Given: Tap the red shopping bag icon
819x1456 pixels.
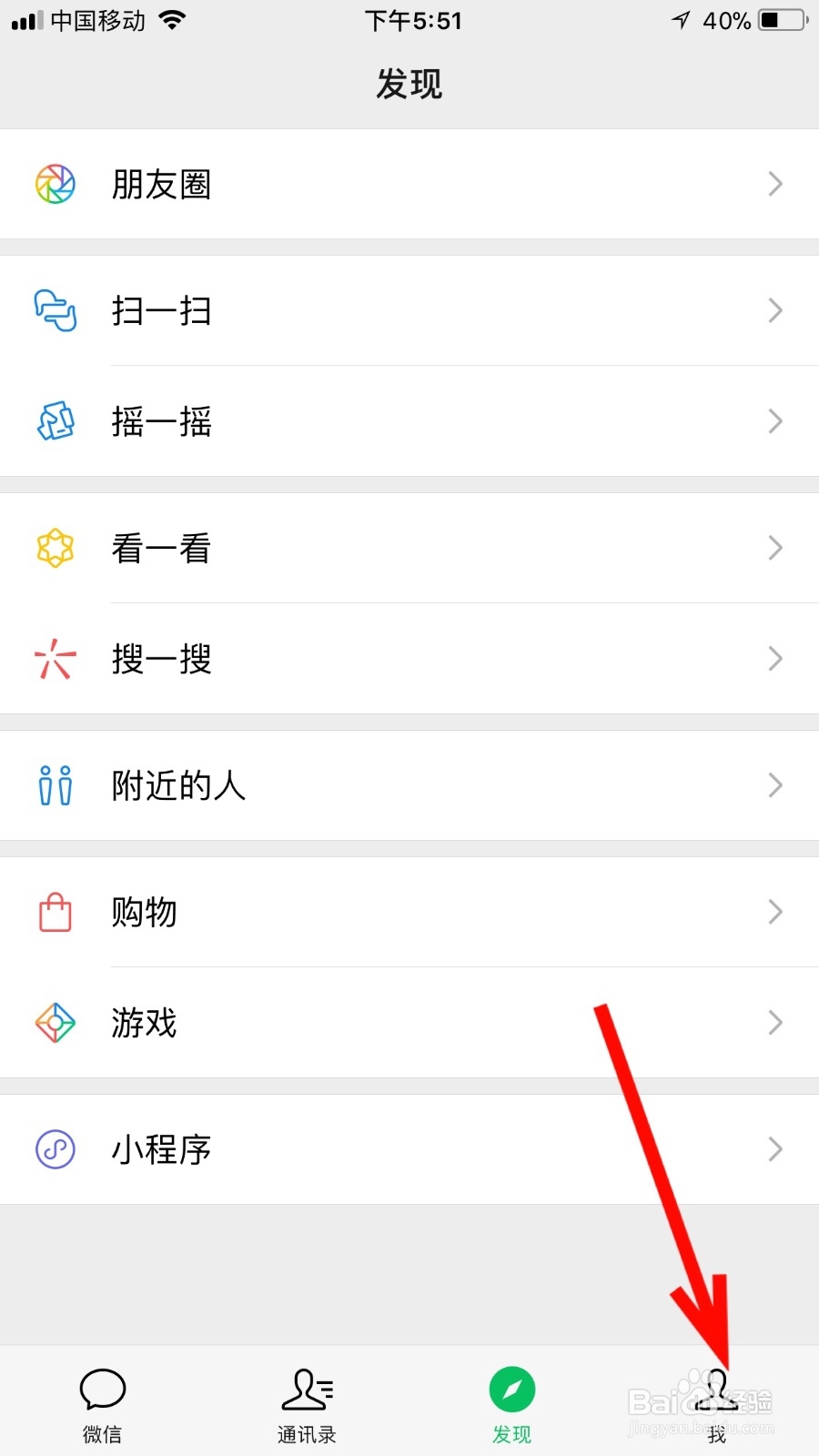Looking at the screenshot, I should 55,912.
